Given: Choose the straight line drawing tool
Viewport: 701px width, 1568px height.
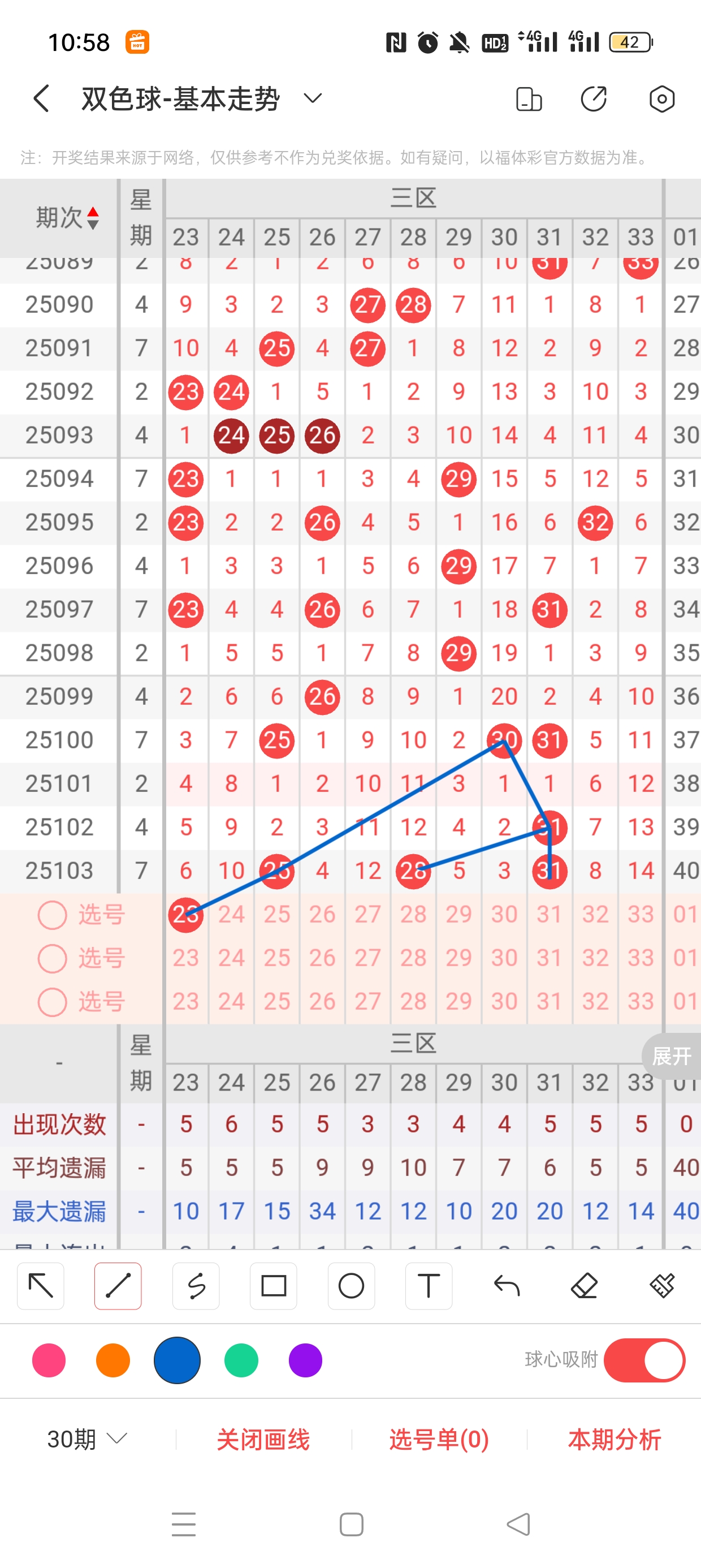Looking at the screenshot, I should (x=118, y=1286).
